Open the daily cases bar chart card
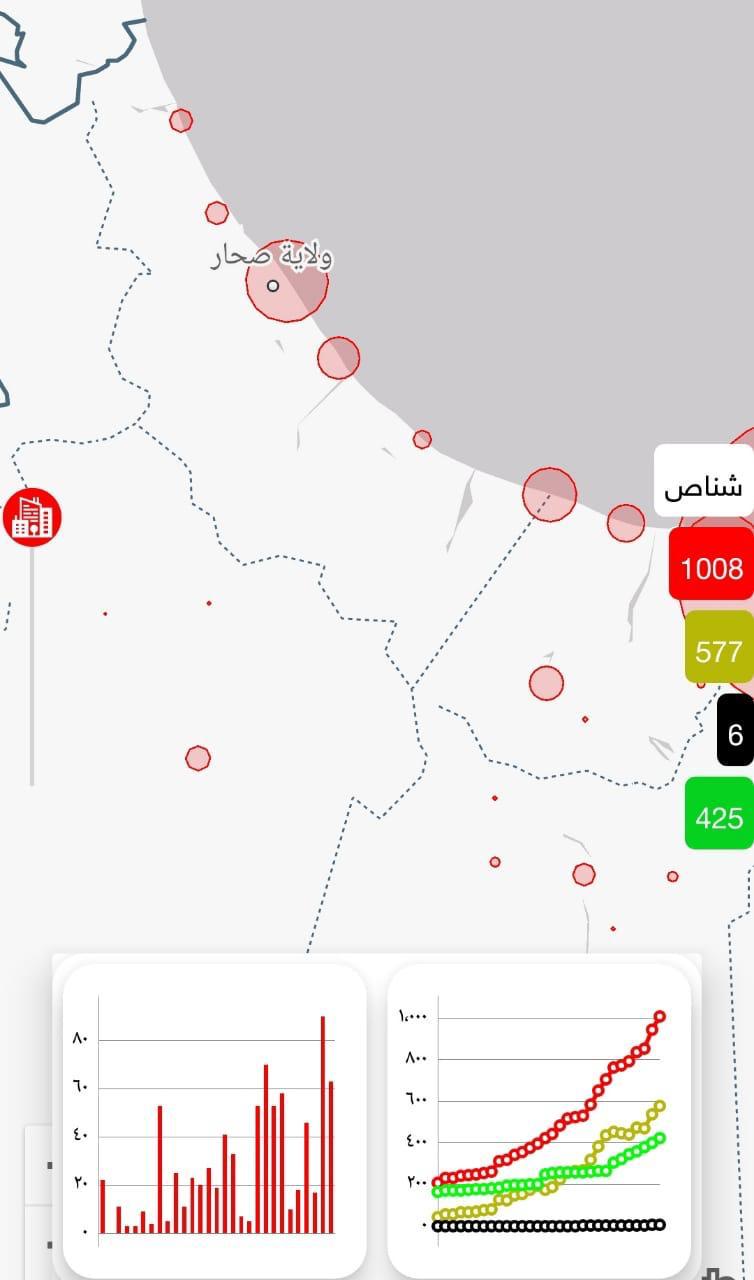The image size is (754, 1280). pyautogui.click(x=215, y=1120)
